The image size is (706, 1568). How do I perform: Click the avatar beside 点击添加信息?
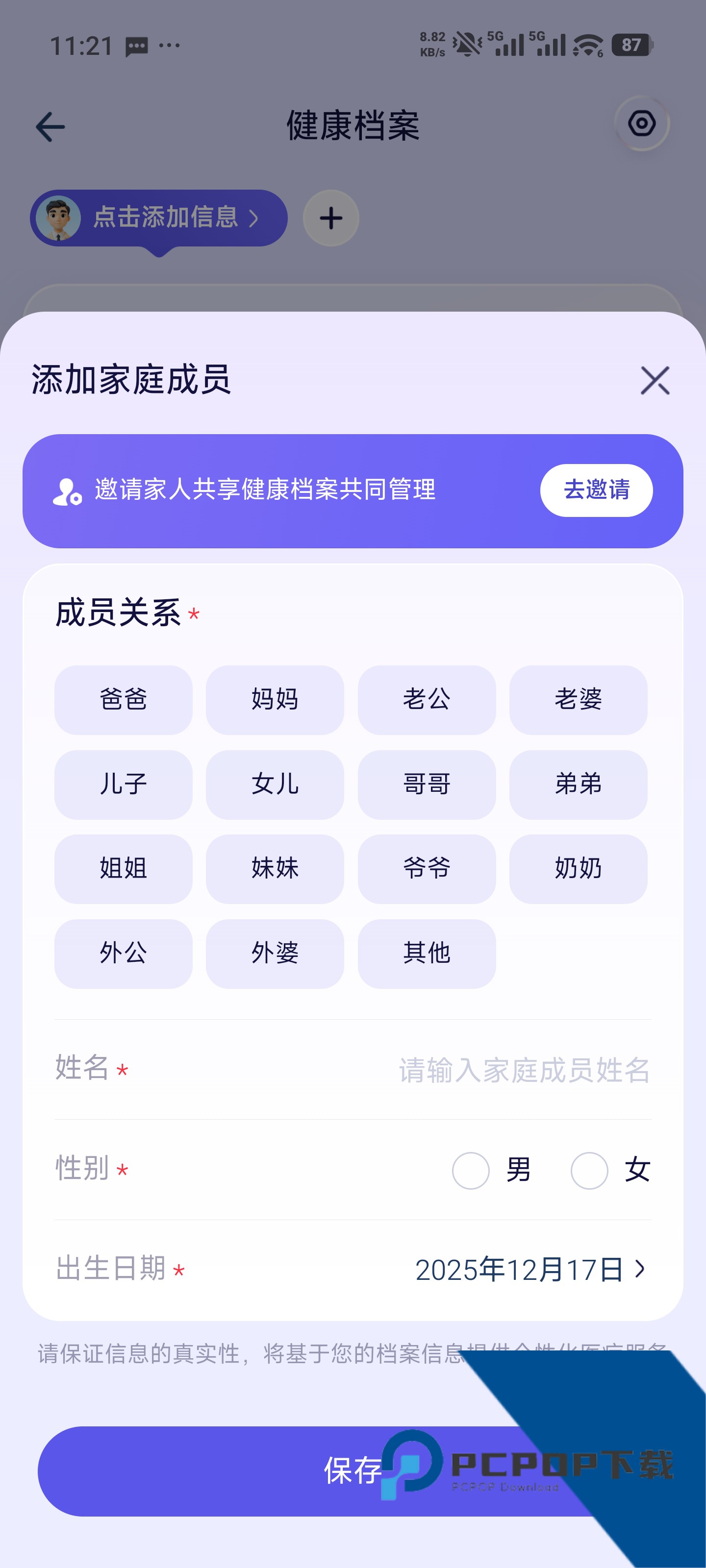coord(60,218)
